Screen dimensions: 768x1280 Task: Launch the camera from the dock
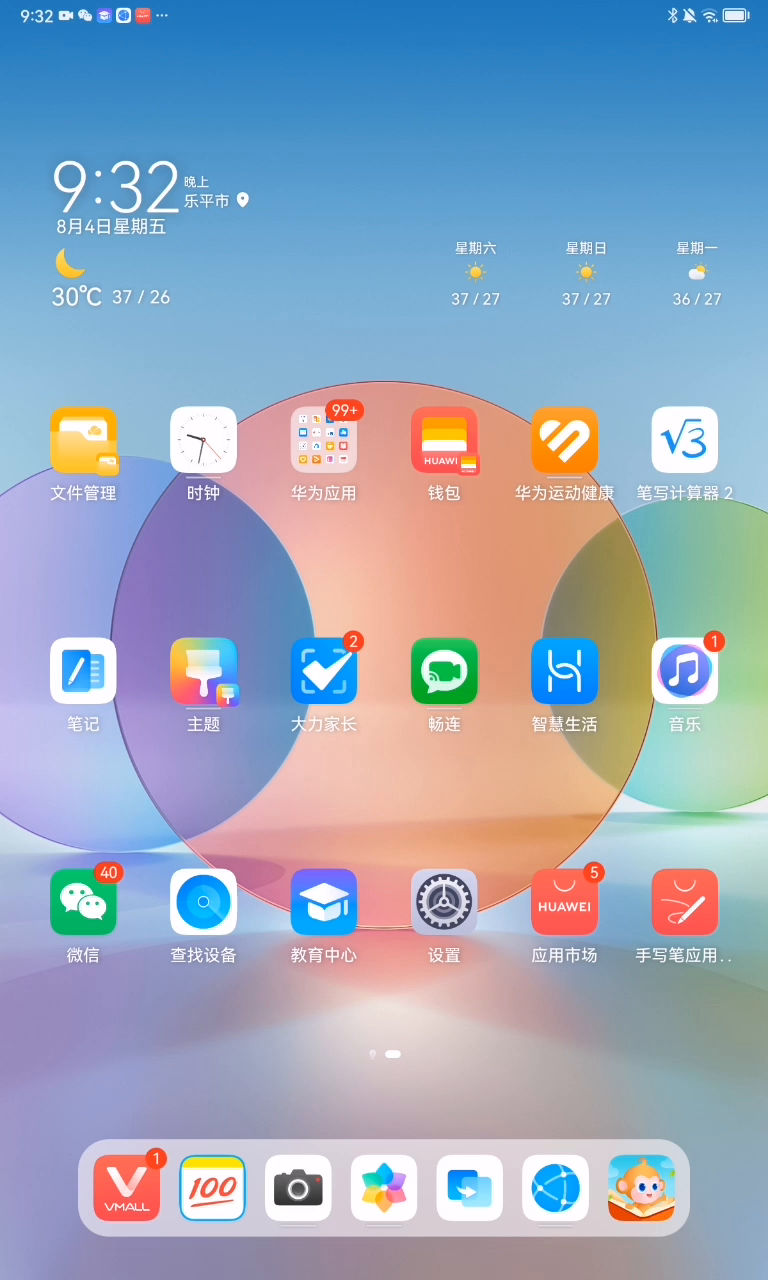point(298,1188)
